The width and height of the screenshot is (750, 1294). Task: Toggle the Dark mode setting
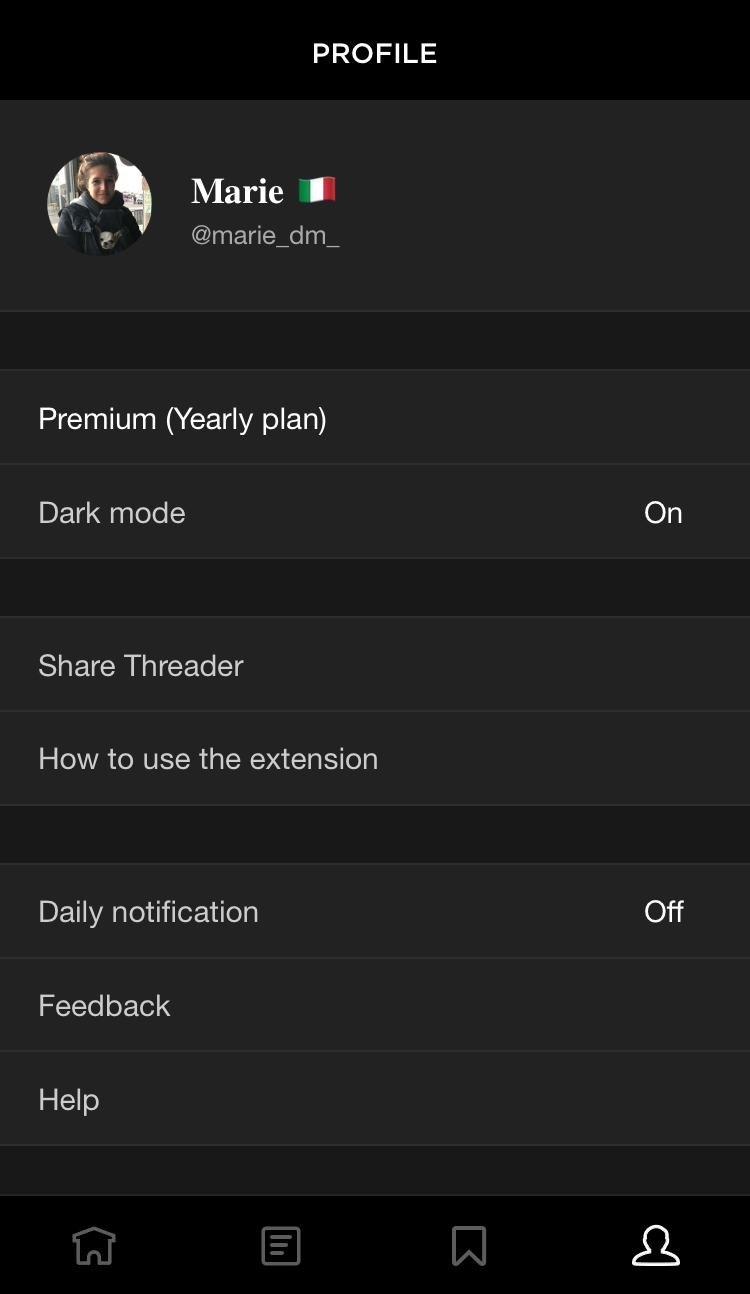point(375,512)
